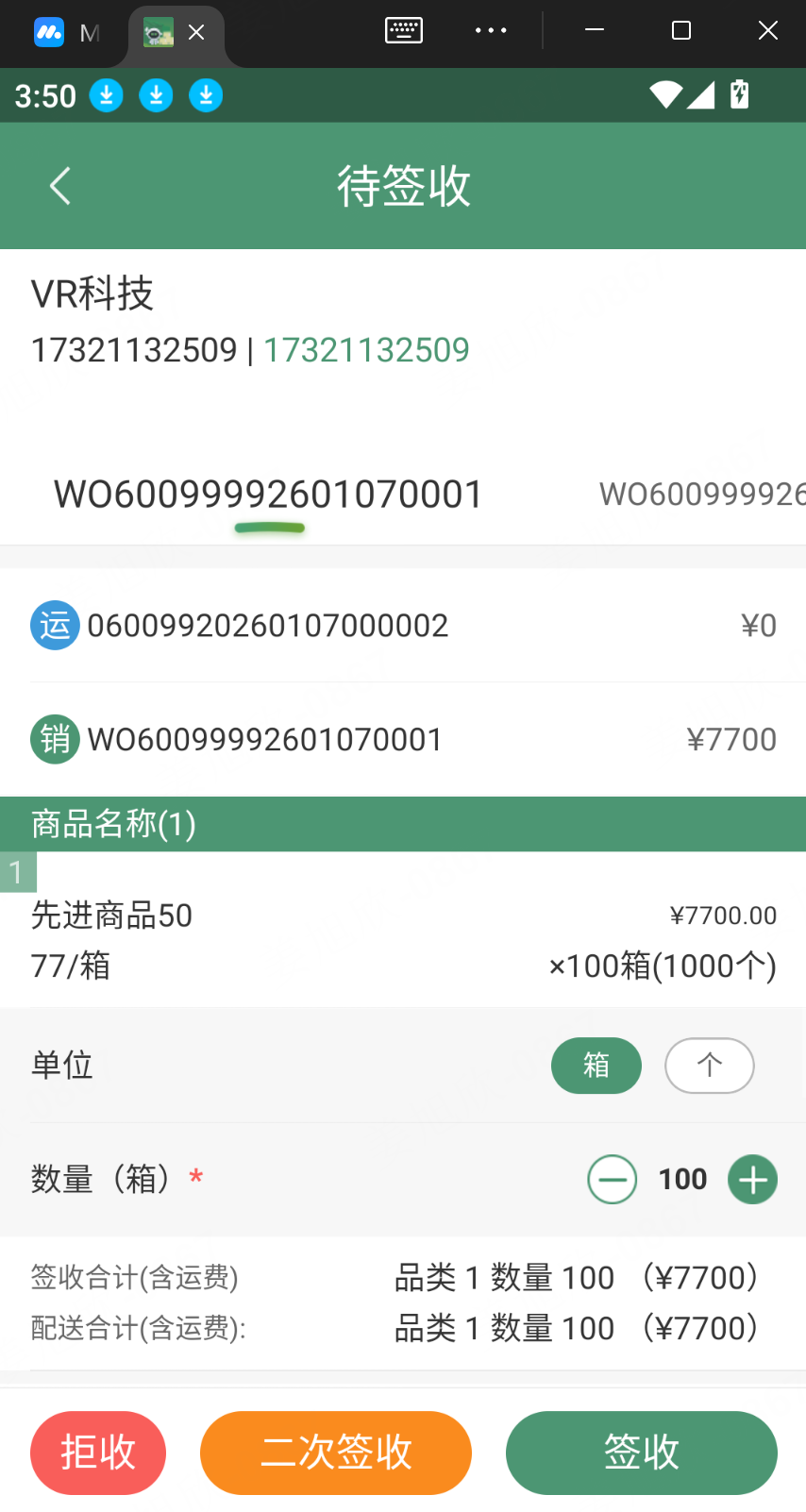
Task: Close the current emulator tab
Action: pos(196,33)
